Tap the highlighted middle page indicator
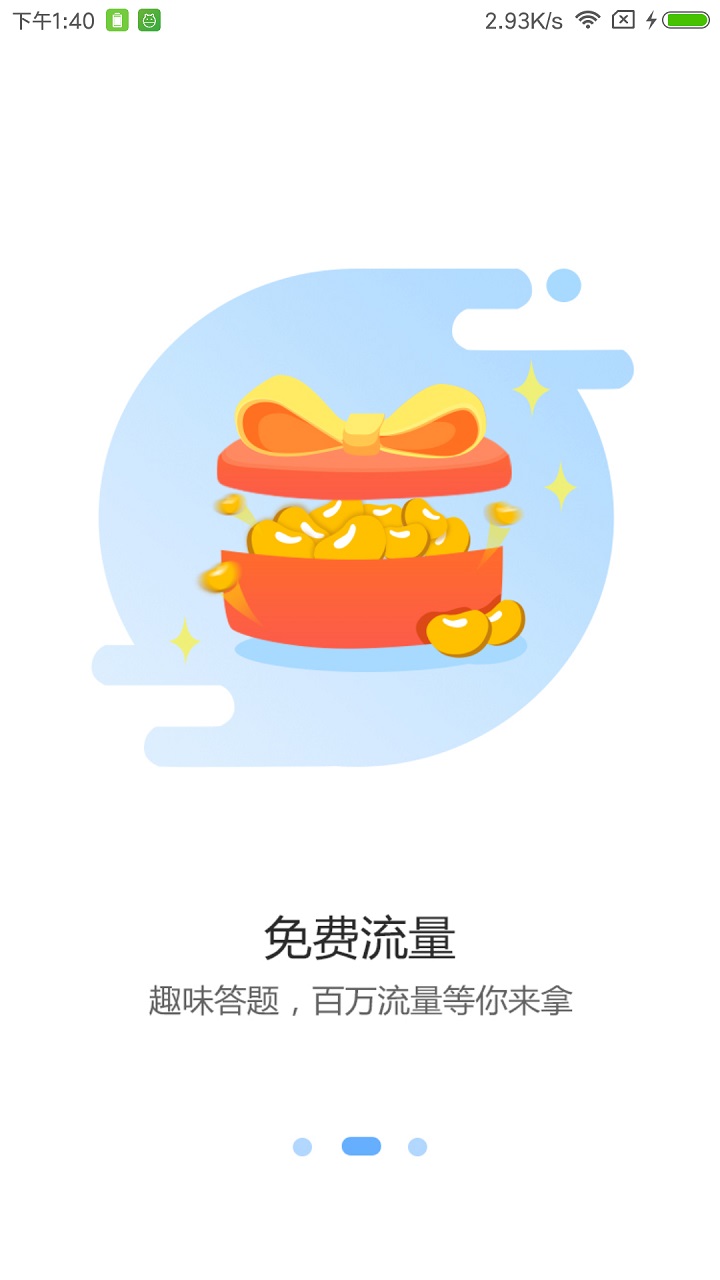 click(360, 1145)
